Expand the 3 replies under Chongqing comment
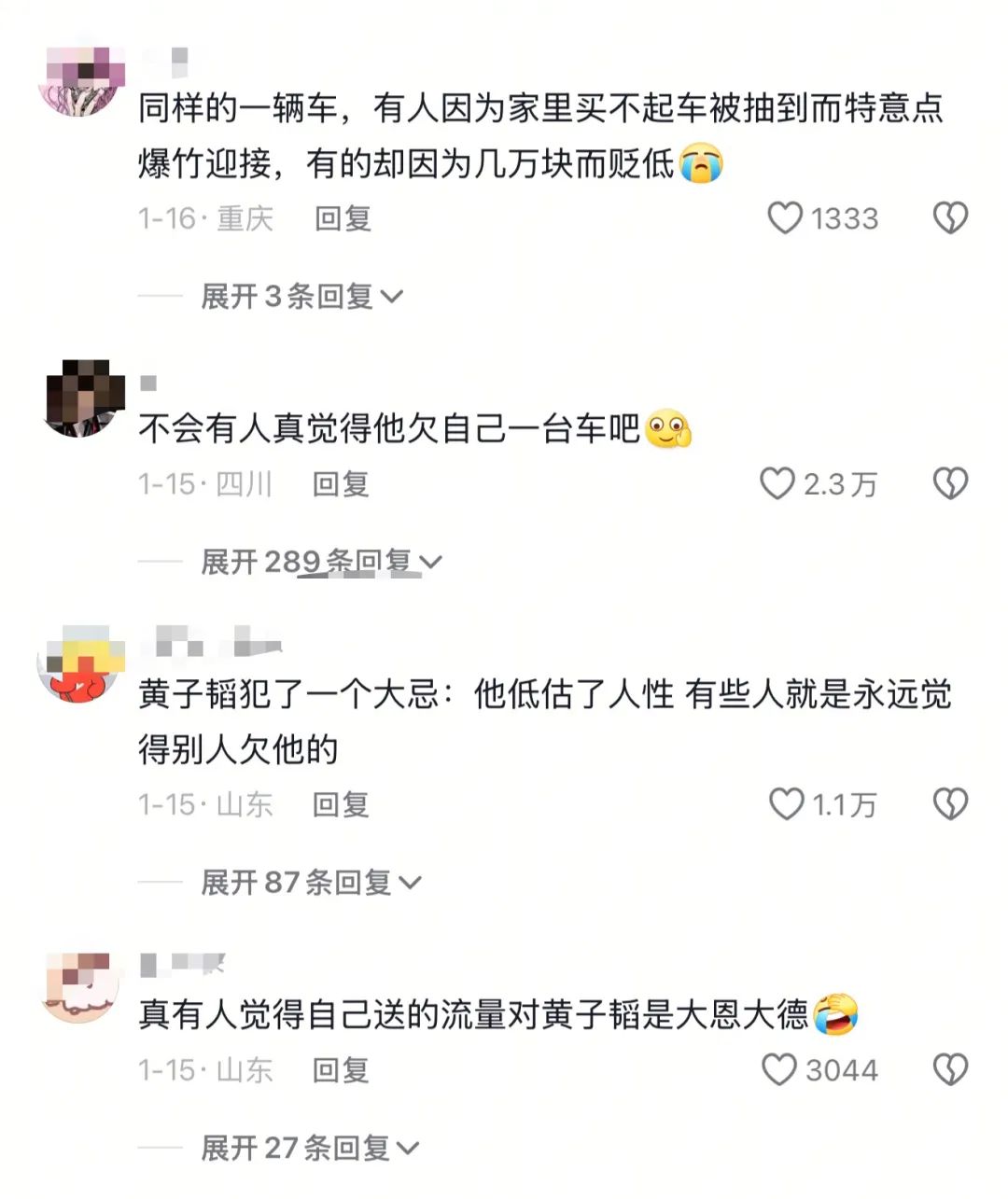 tap(301, 297)
